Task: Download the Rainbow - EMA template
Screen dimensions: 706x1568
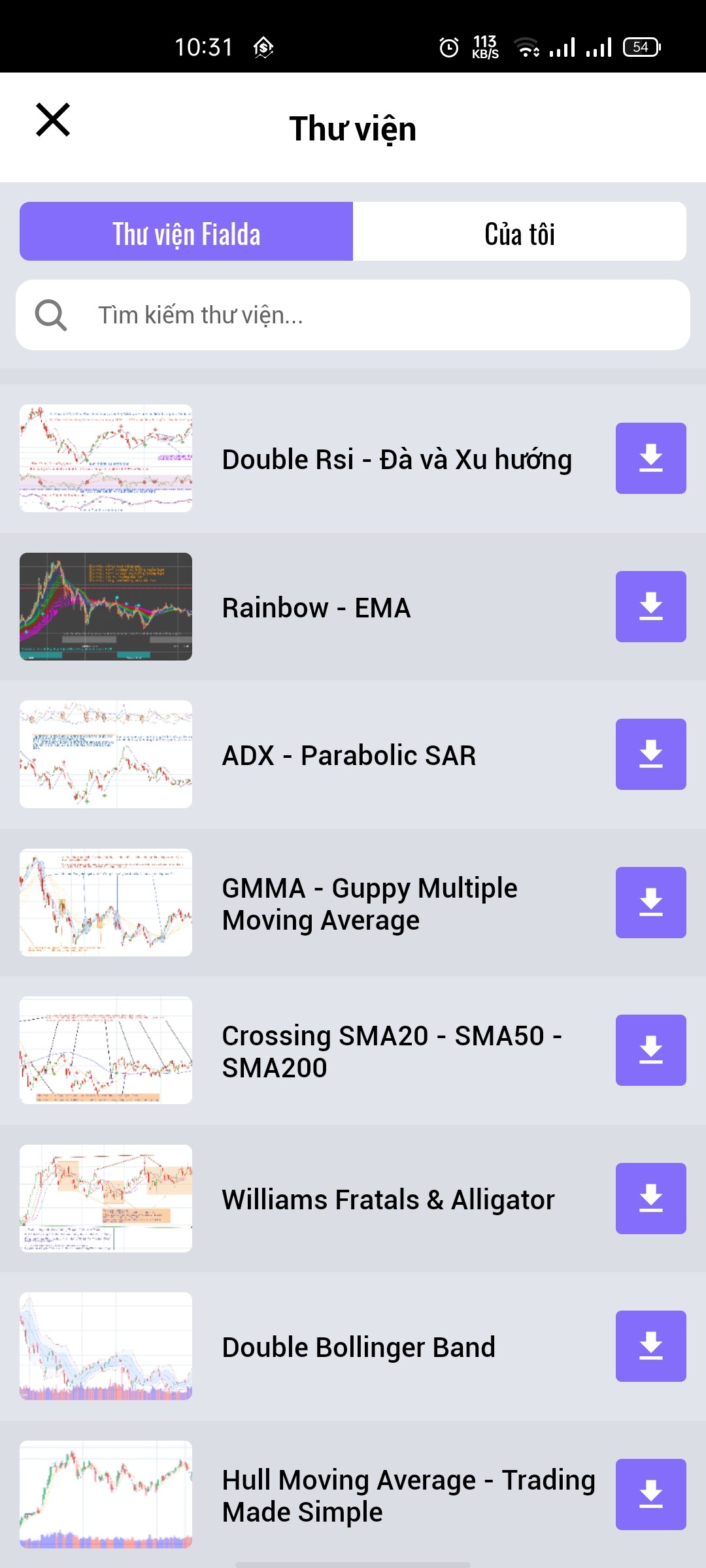Action: [650, 606]
